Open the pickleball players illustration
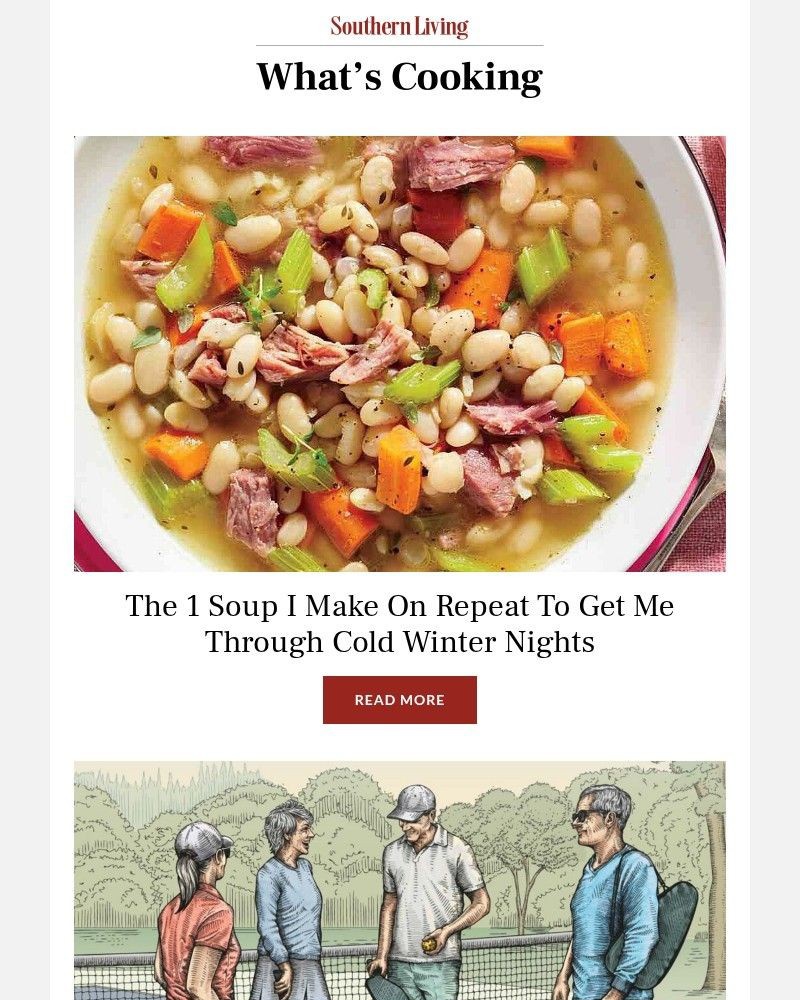The image size is (800, 1000). 399,880
